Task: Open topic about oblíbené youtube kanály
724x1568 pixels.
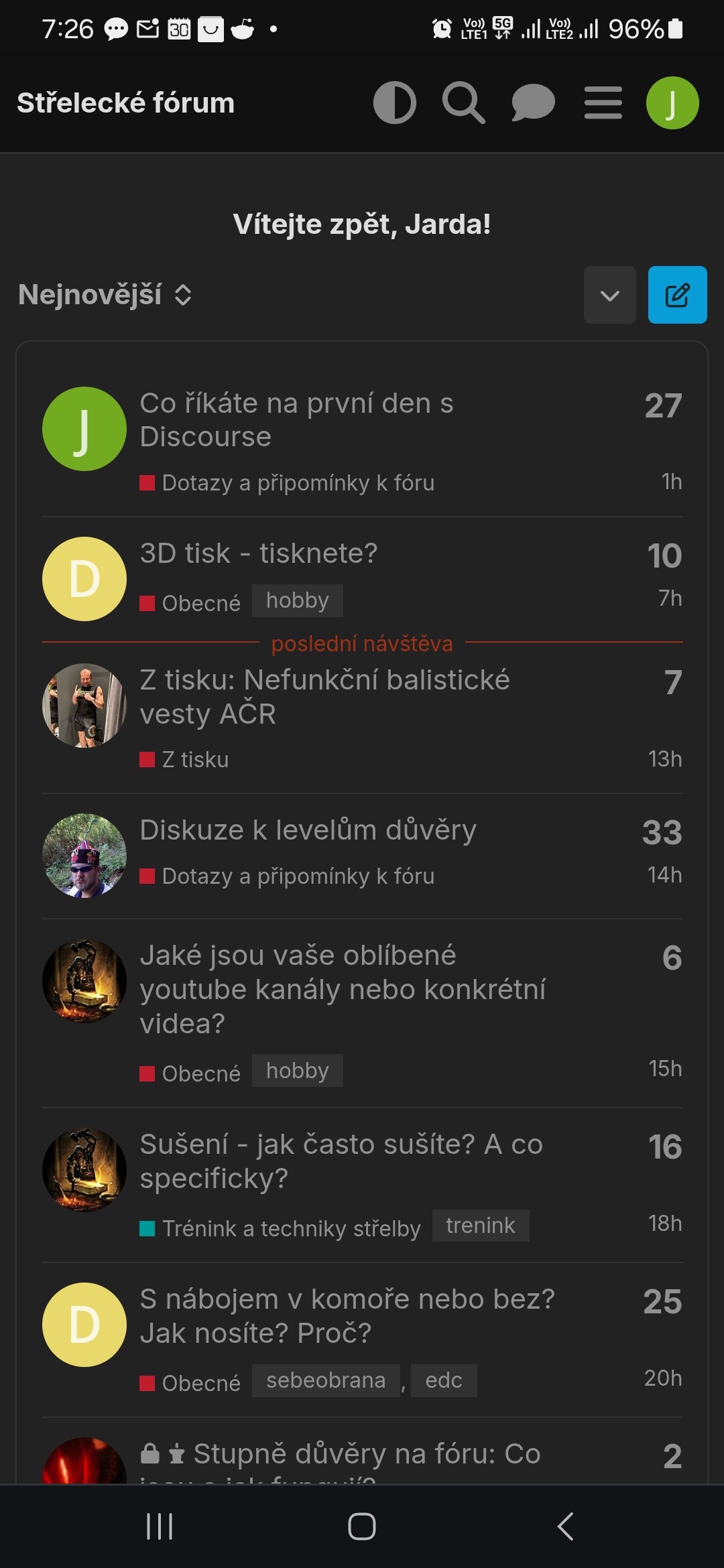Action: 343,990
